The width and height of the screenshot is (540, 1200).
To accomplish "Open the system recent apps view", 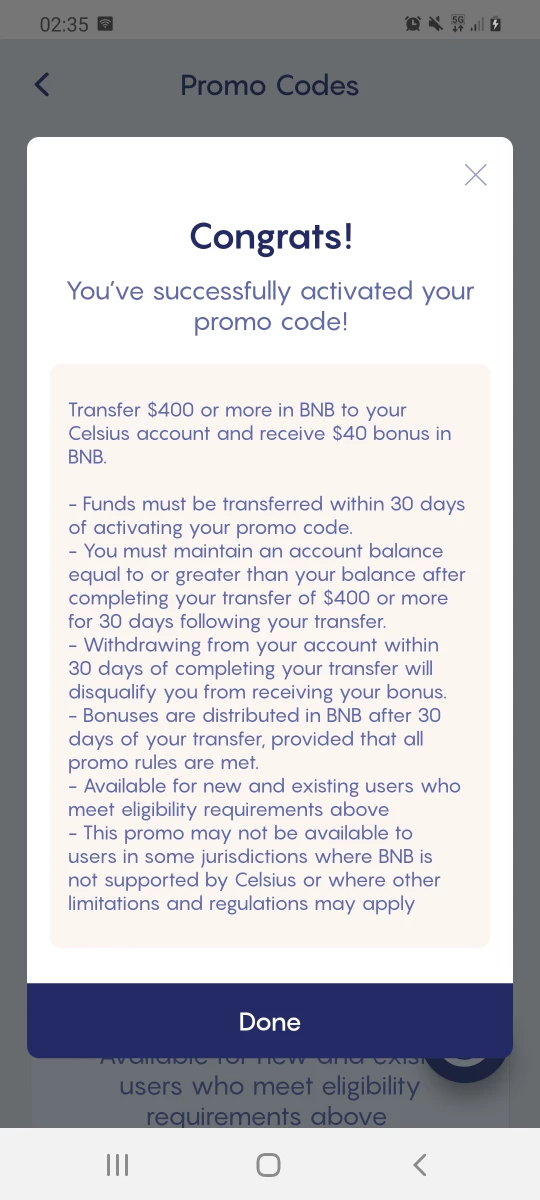I will [x=118, y=1164].
